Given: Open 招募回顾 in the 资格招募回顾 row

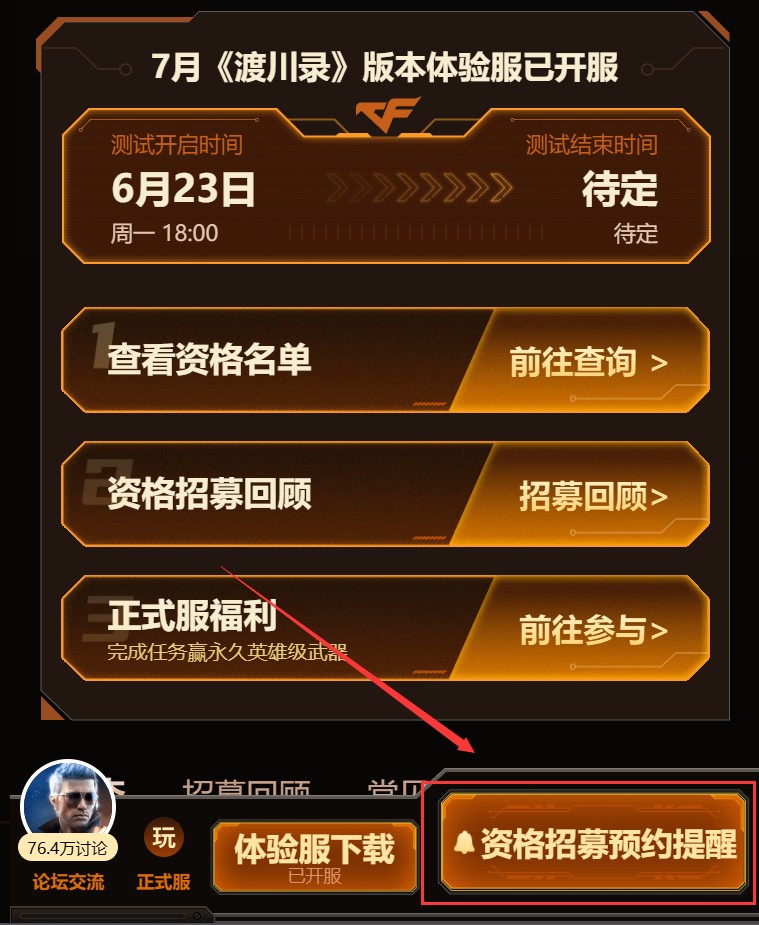Looking at the screenshot, I should click(x=592, y=496).
